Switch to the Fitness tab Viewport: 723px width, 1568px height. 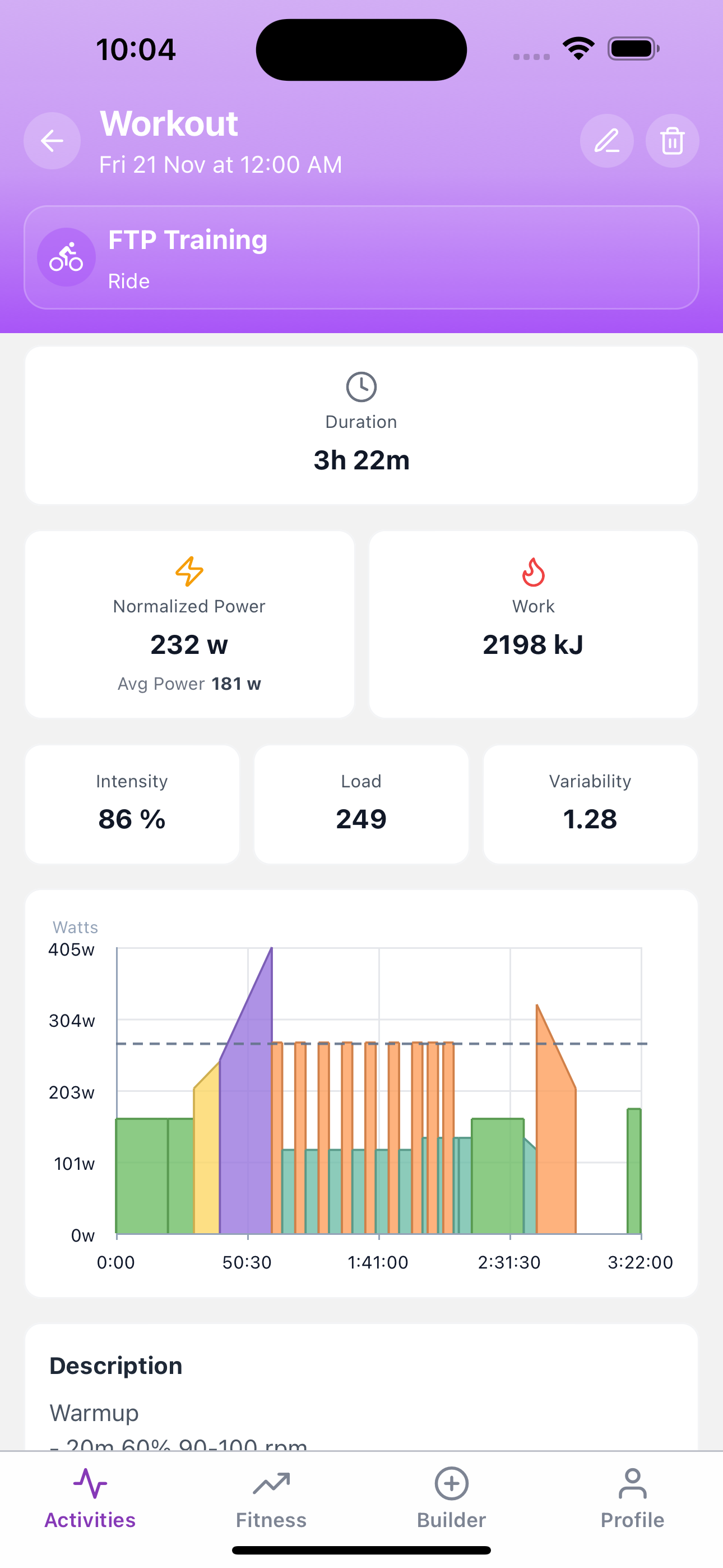point(271,1501)
